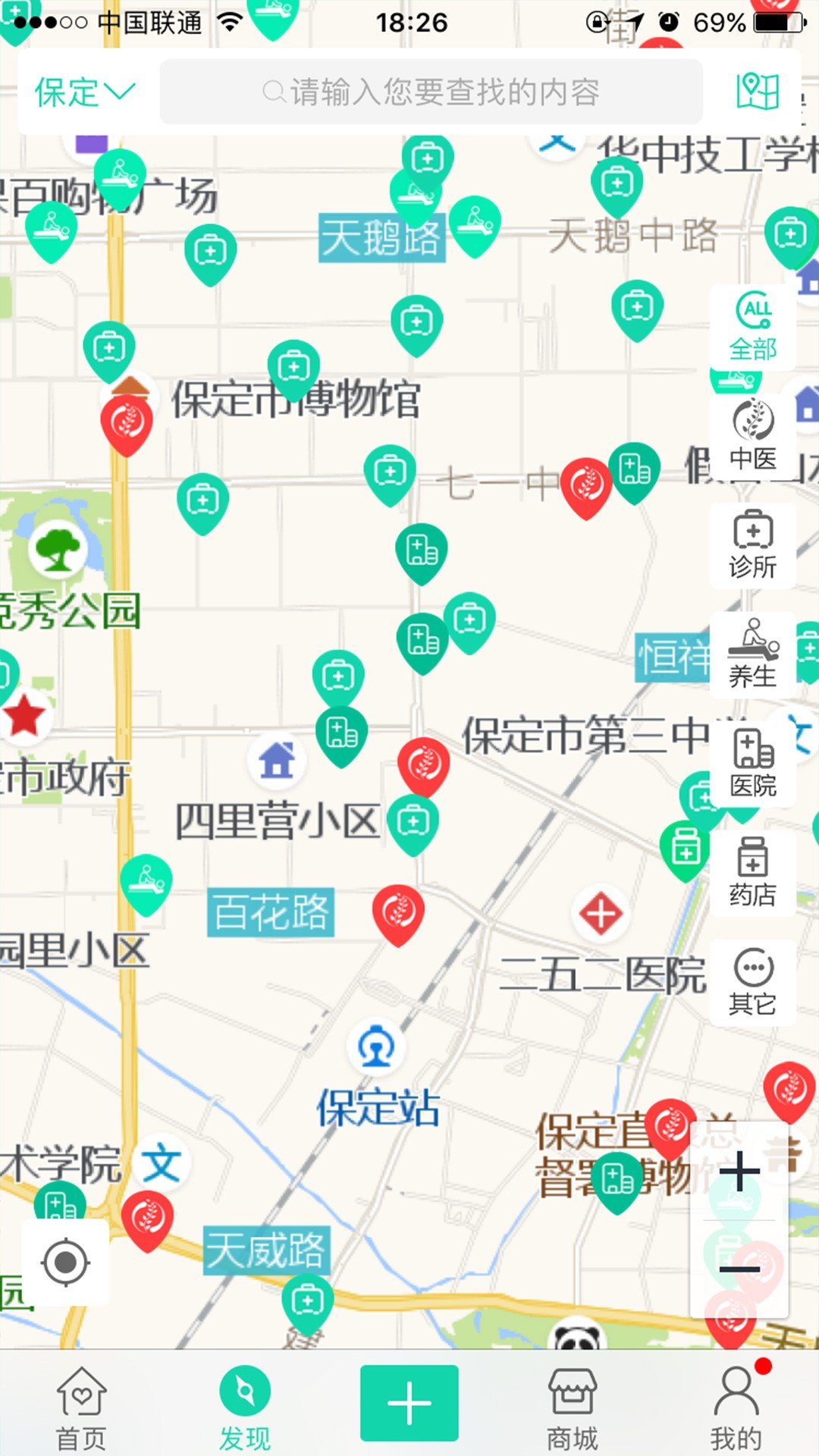
Task: Select the 其它 filter
Action: [x=753, y=982]
